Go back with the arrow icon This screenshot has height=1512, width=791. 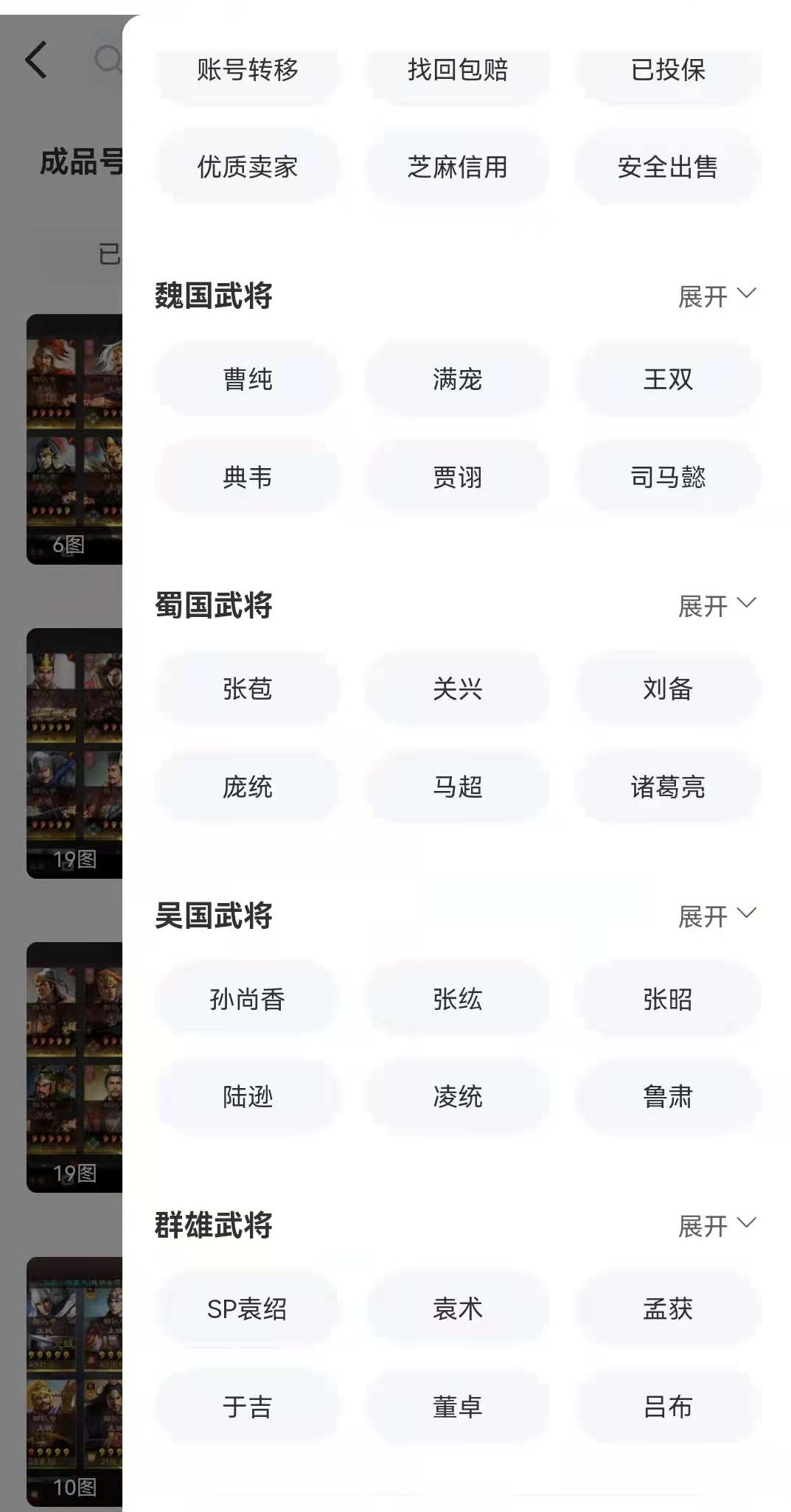tap(36, 60)
